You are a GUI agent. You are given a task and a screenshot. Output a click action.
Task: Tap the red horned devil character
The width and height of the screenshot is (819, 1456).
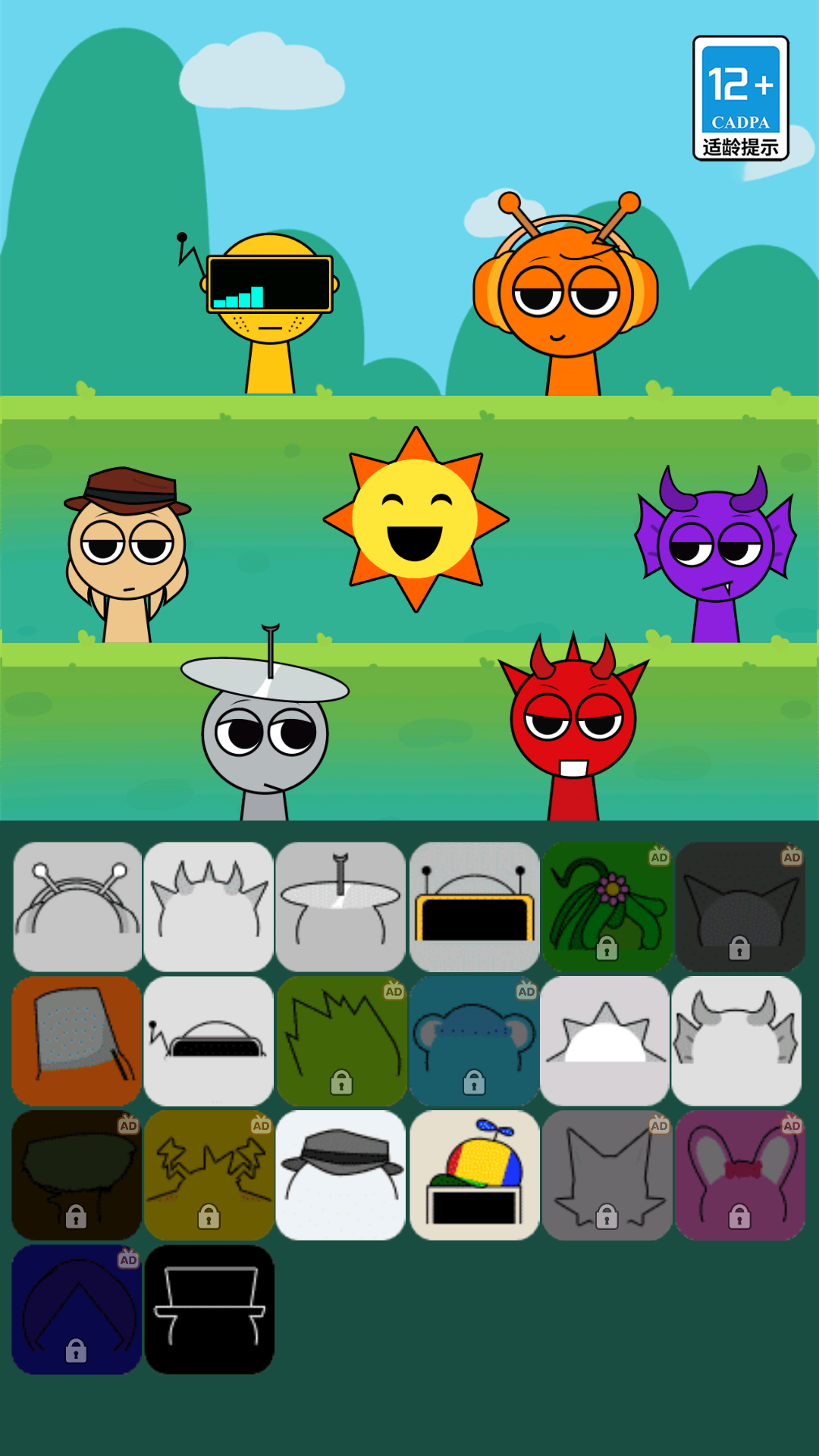(573, 728)
